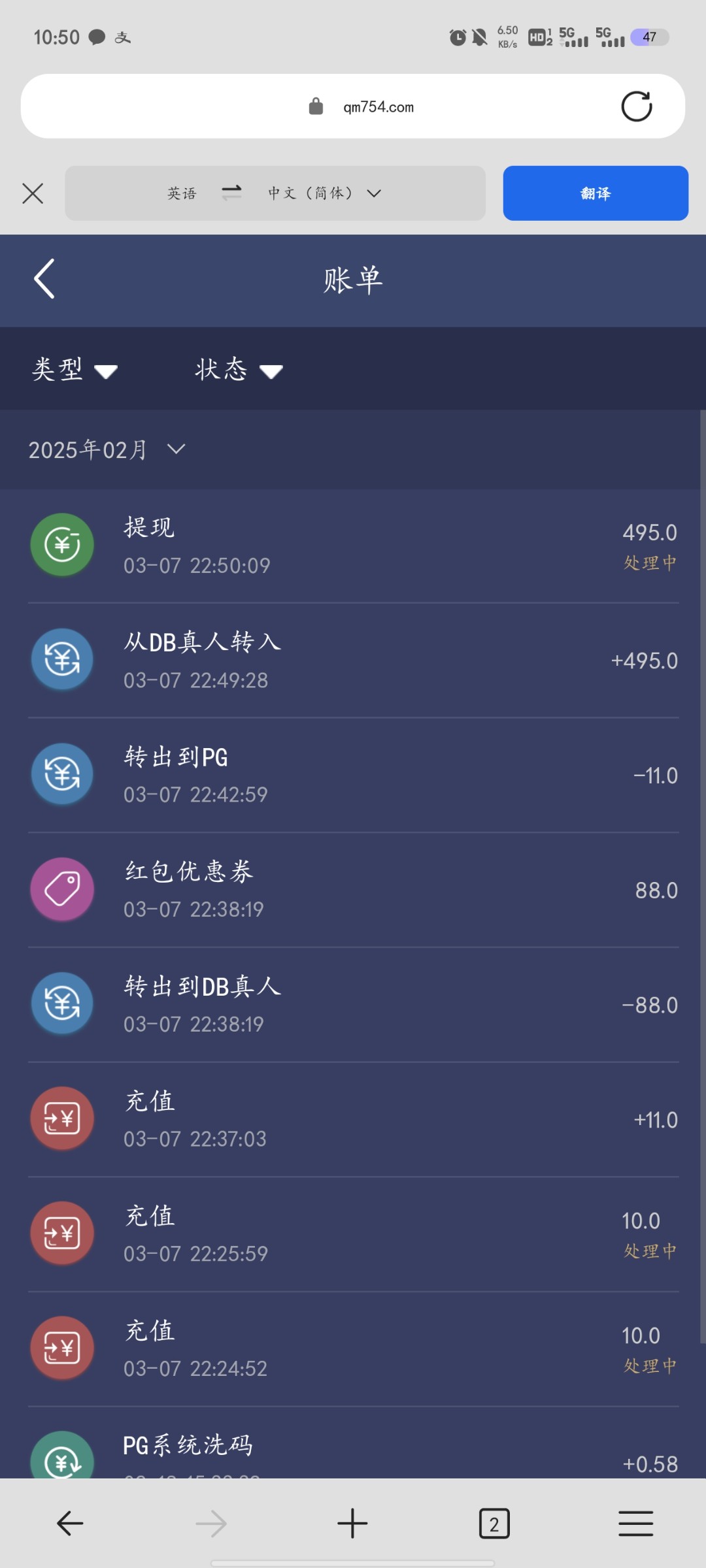Image resolution: width=706 pixels, height=1568 pixels.
Task: Reload the page with the refresh icon
Action: click(636, 106)
